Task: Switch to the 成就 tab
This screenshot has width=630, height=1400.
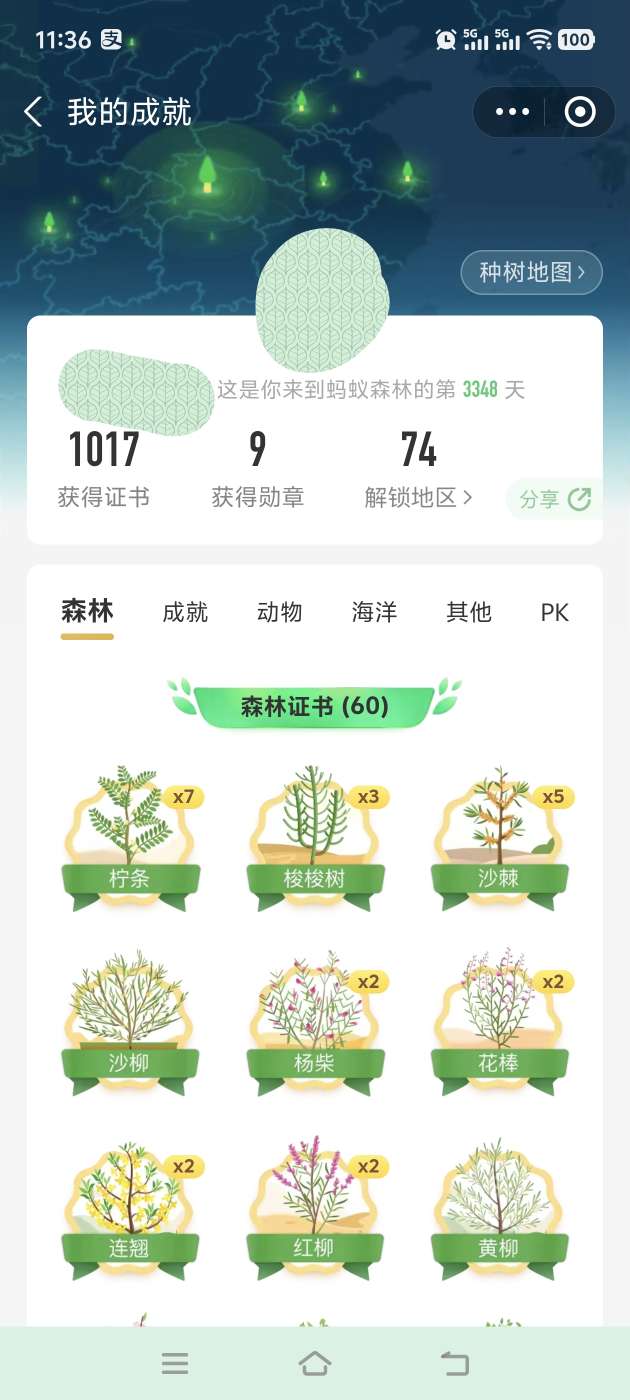Action: tap(185, 612)
